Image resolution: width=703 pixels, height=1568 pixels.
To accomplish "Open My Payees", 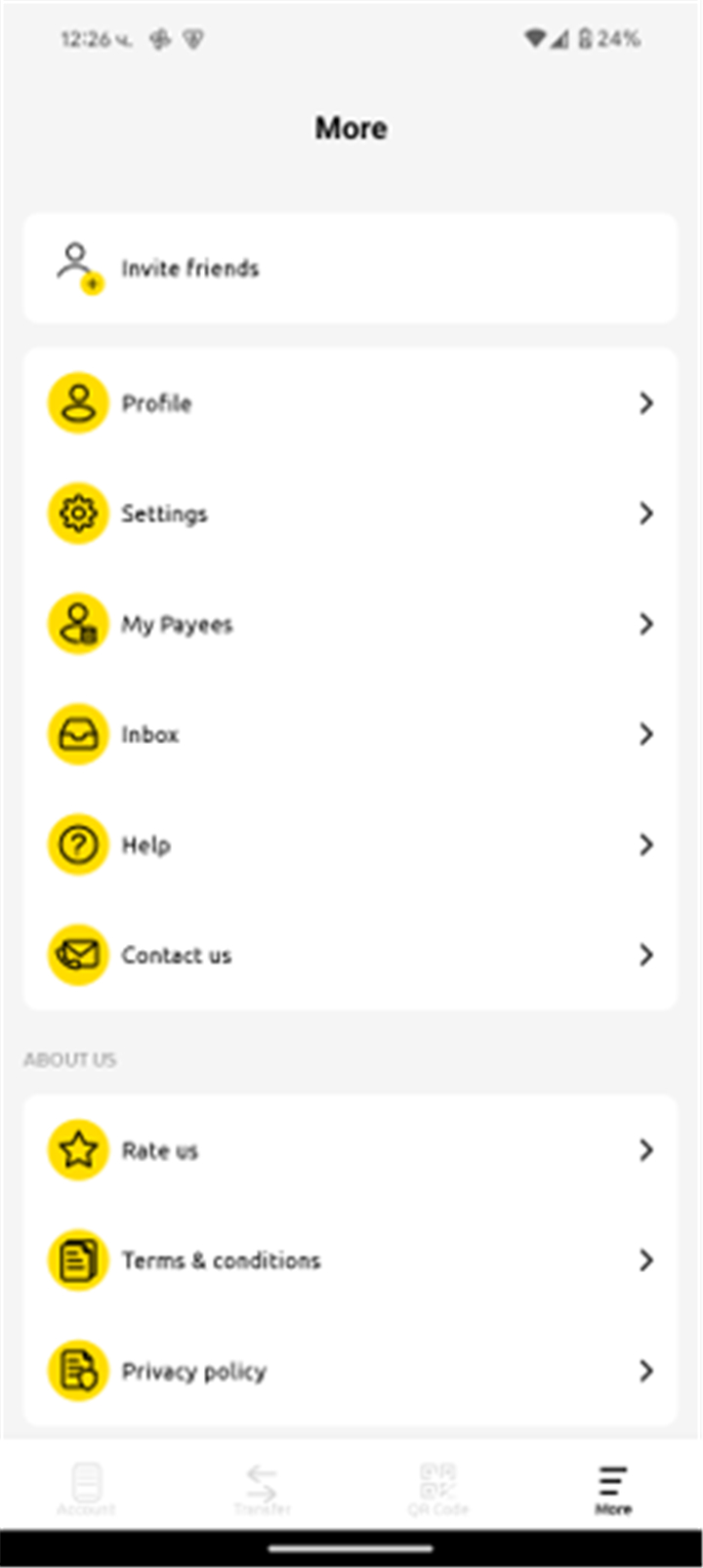I will coord(351,624).
